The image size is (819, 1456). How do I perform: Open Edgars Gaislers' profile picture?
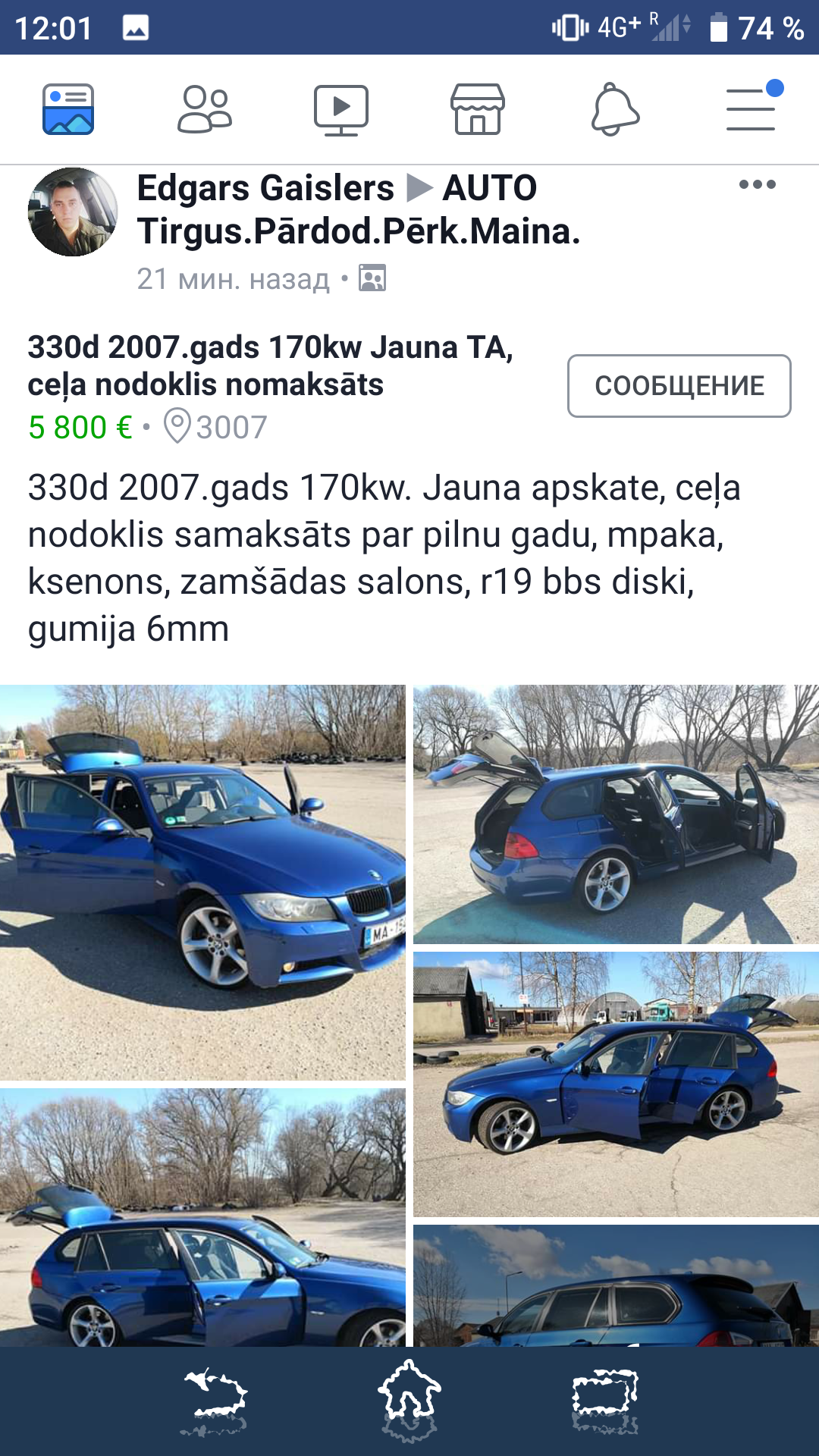tap(73, 212)
